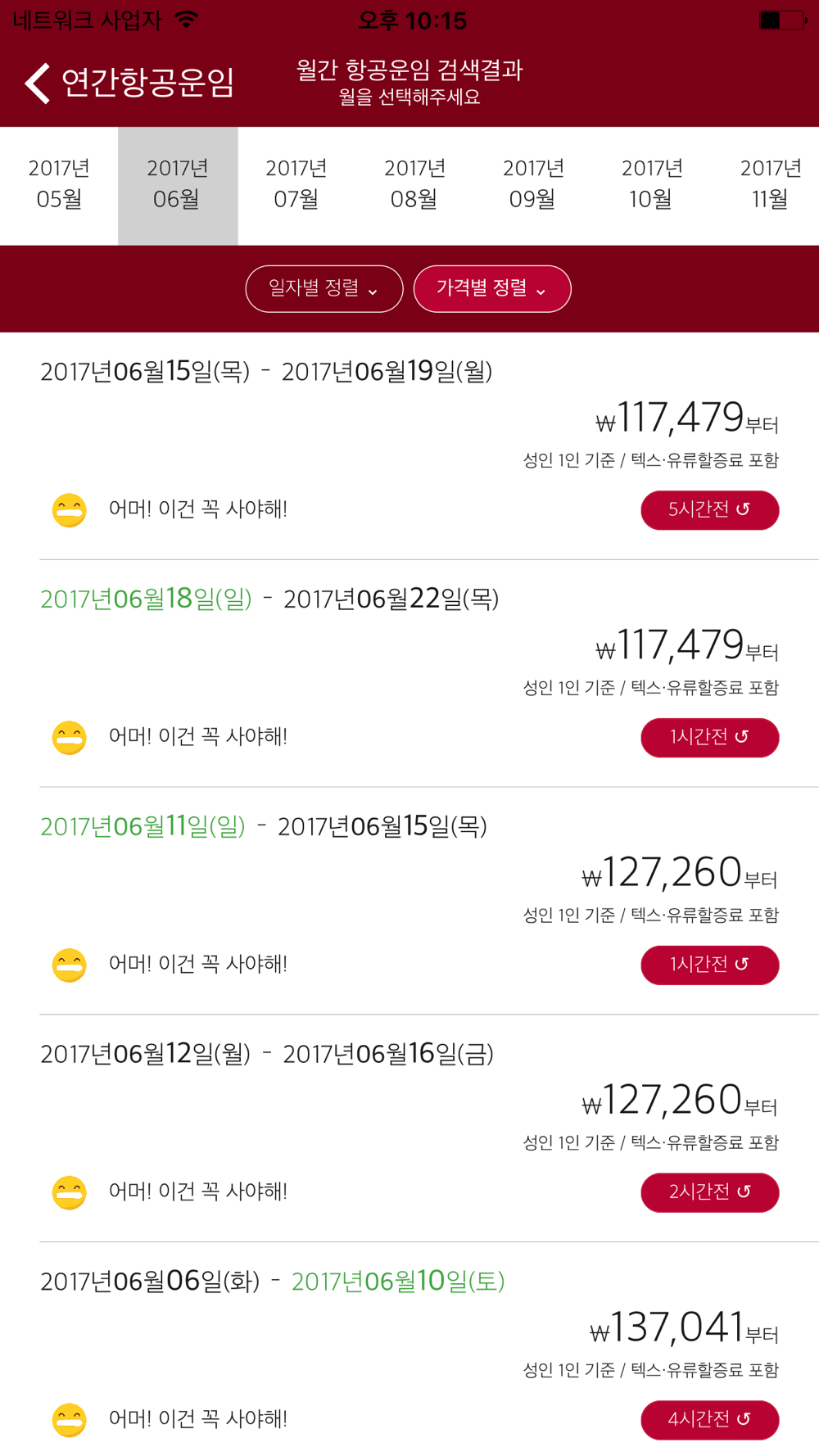Open the 06월06일(화) - 06월10일(토) fare
Screen dimensions: 819x1456
pos(409,1350)
